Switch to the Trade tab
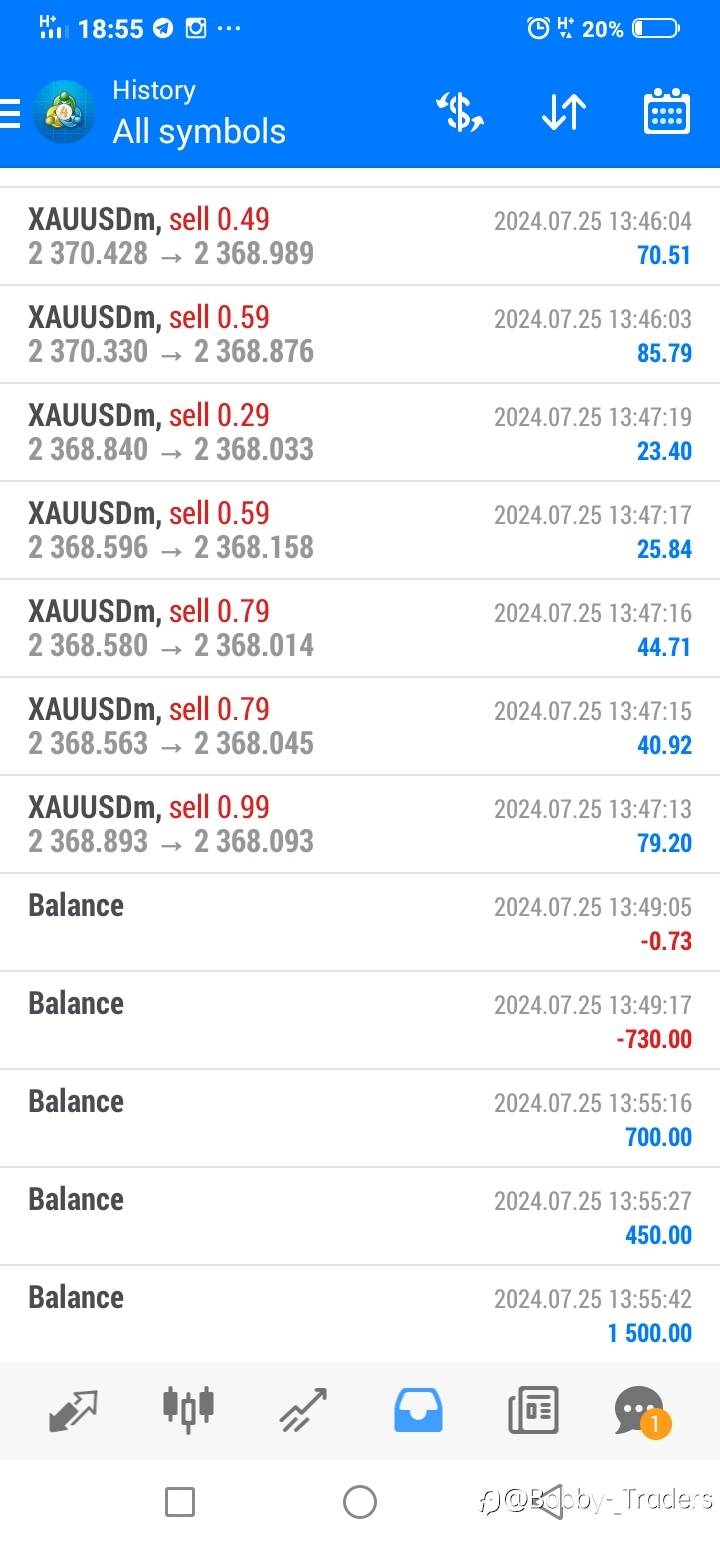This screenshot has height=1544, width=720. tap(303, 1410)
